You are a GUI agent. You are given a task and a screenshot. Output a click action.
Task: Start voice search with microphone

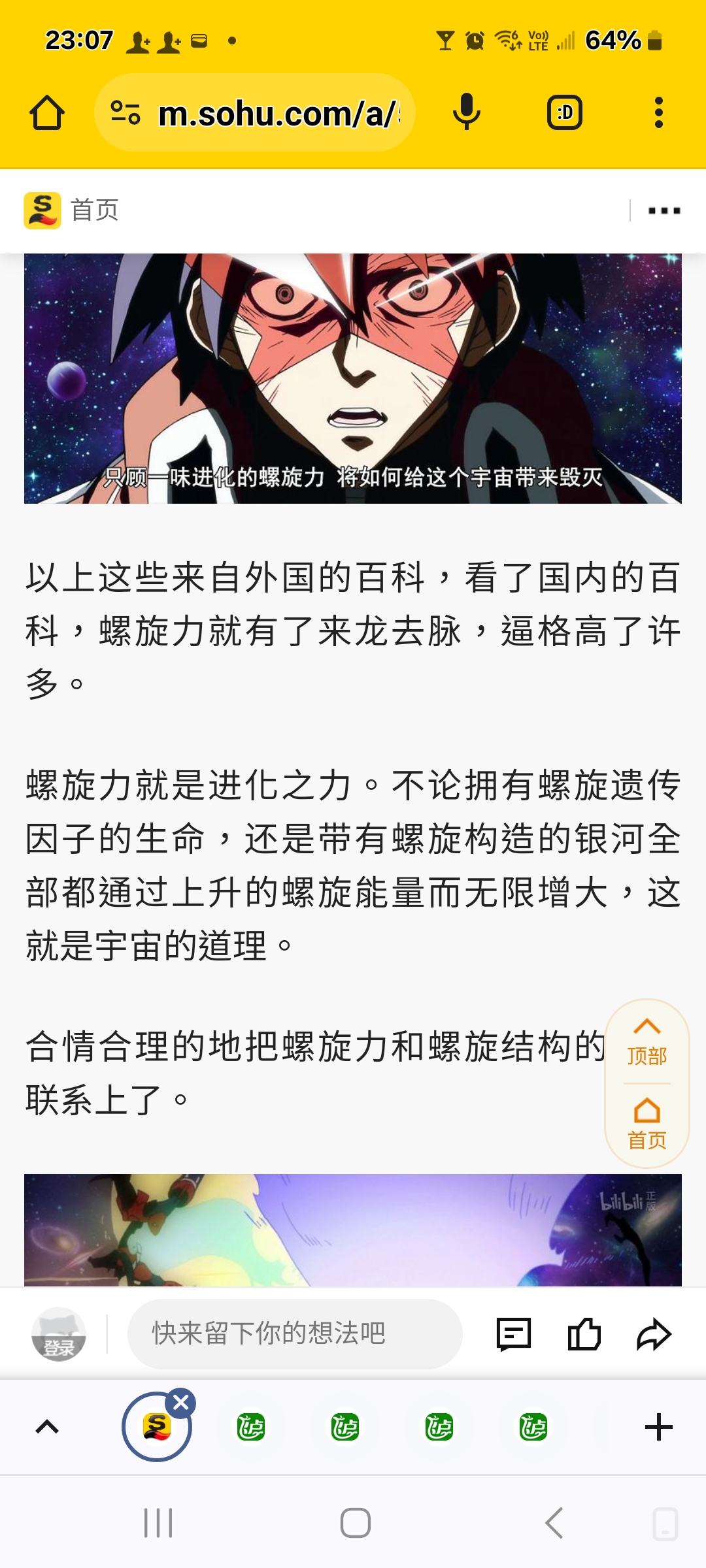(466, 112)
